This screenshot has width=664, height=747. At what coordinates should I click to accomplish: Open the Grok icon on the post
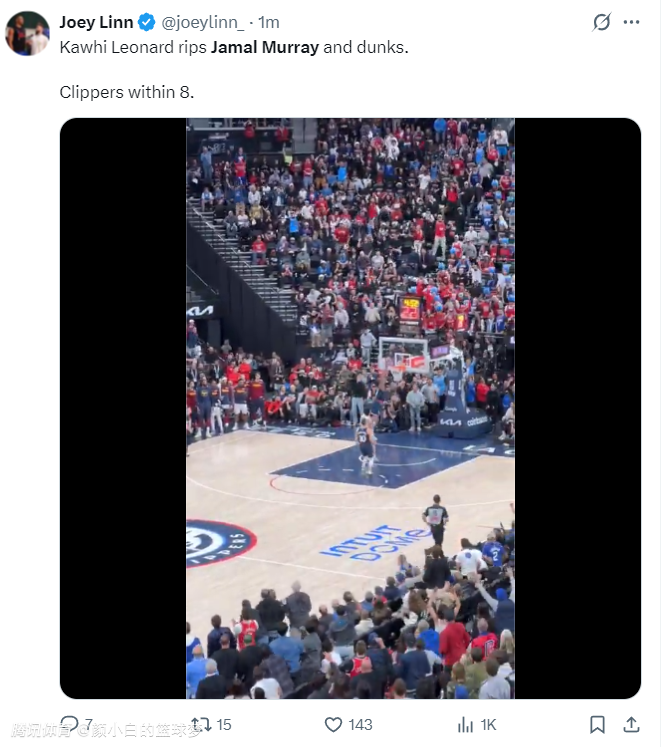click(601, 22)
